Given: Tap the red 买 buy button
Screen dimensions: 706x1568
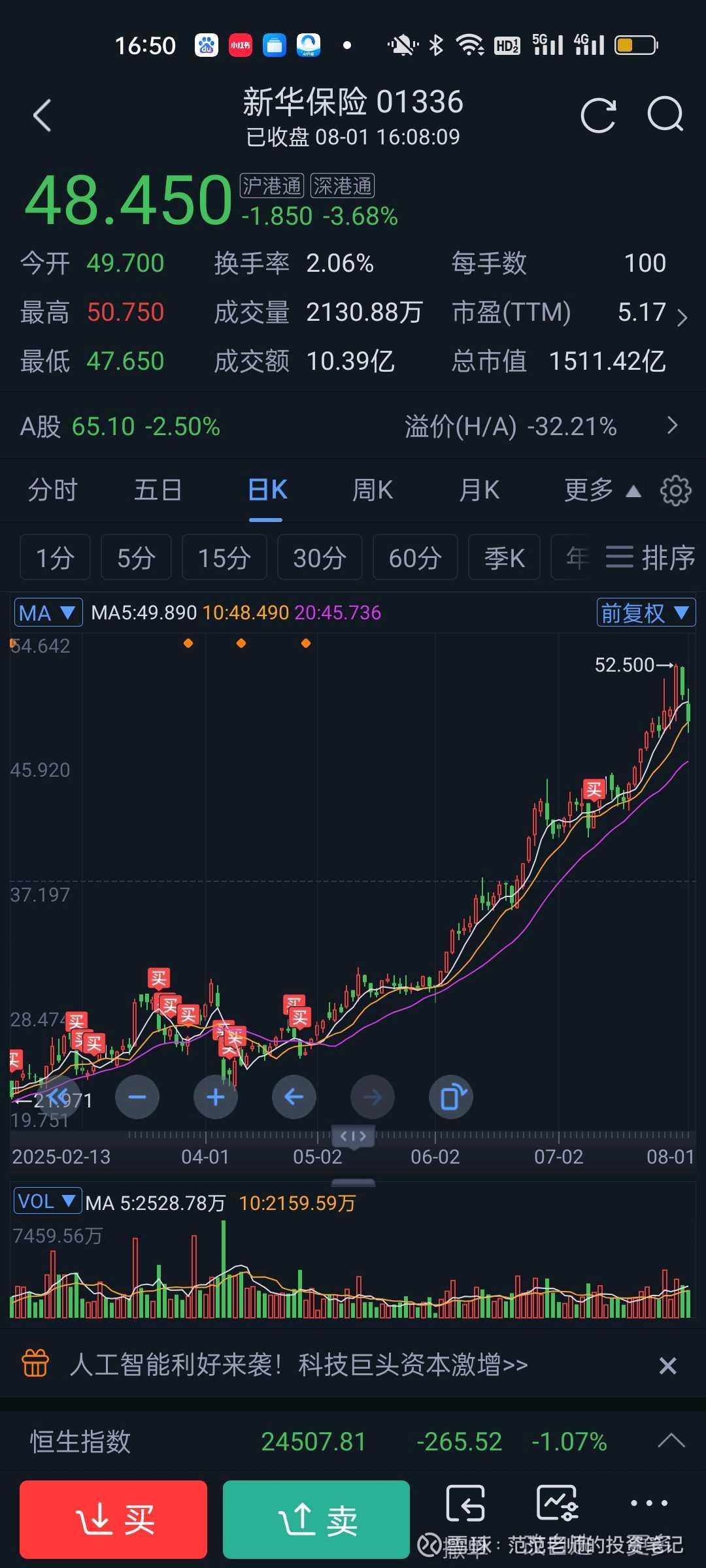Looking at the screenshot, I should coord(114,1520).
